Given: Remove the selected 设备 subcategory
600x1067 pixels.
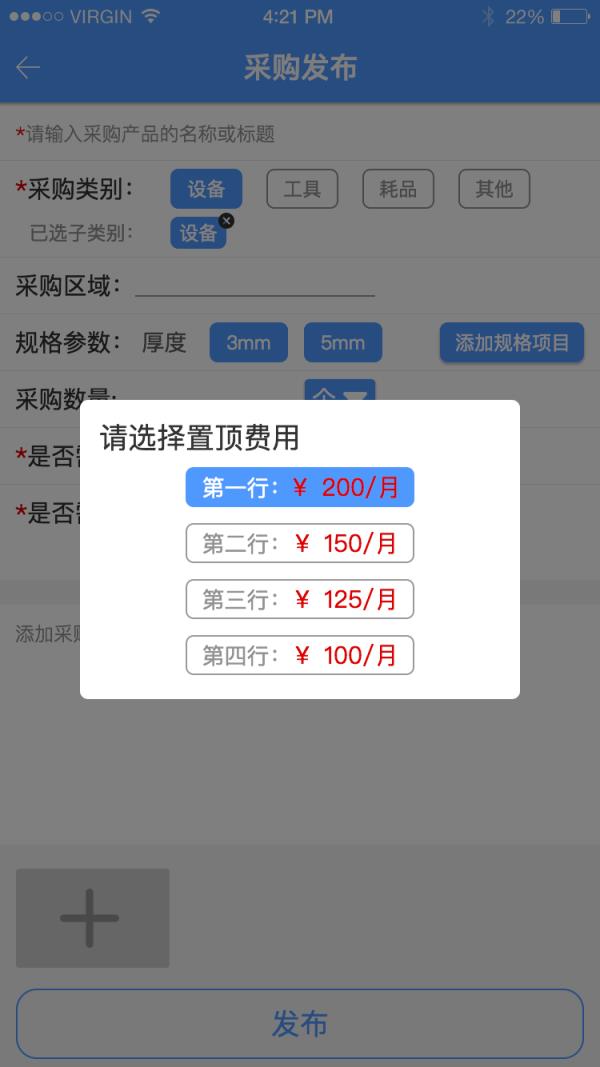Looking at the screenshot, I should (x=226, y=220).
